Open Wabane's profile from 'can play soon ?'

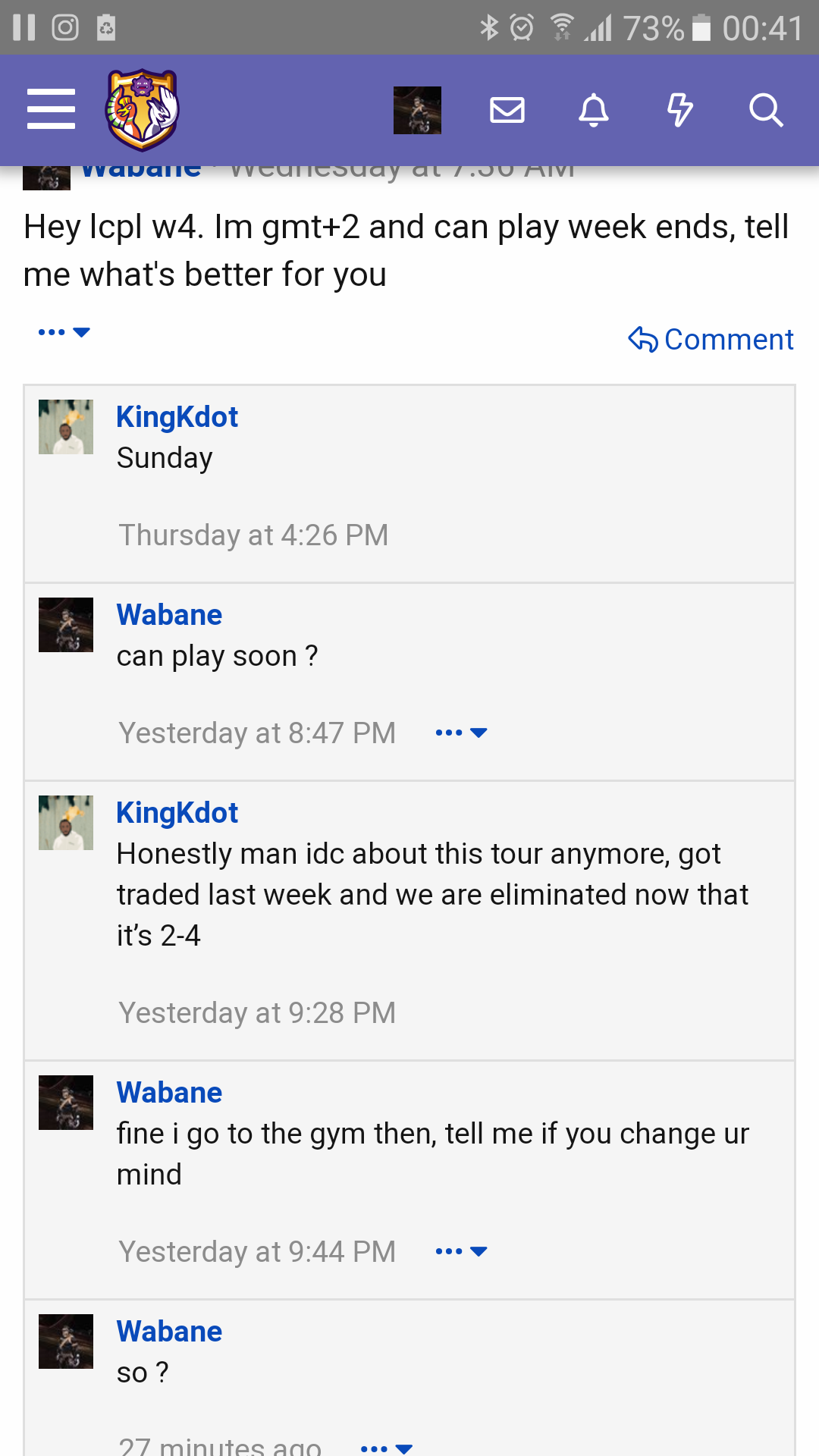coord(169,615)
